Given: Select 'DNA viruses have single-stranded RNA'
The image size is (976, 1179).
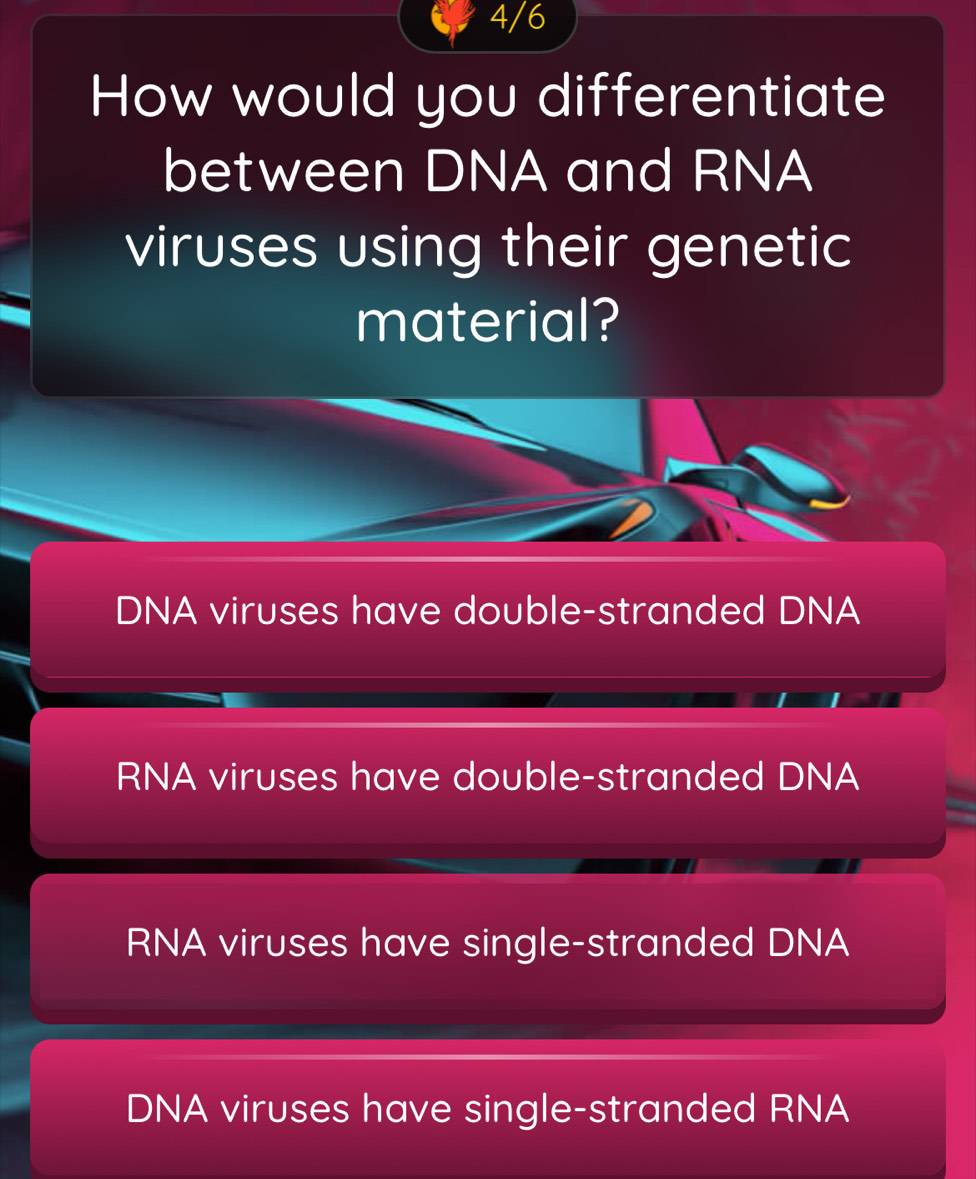Looking at the screenshot, I should click(x=488, y=1109).
